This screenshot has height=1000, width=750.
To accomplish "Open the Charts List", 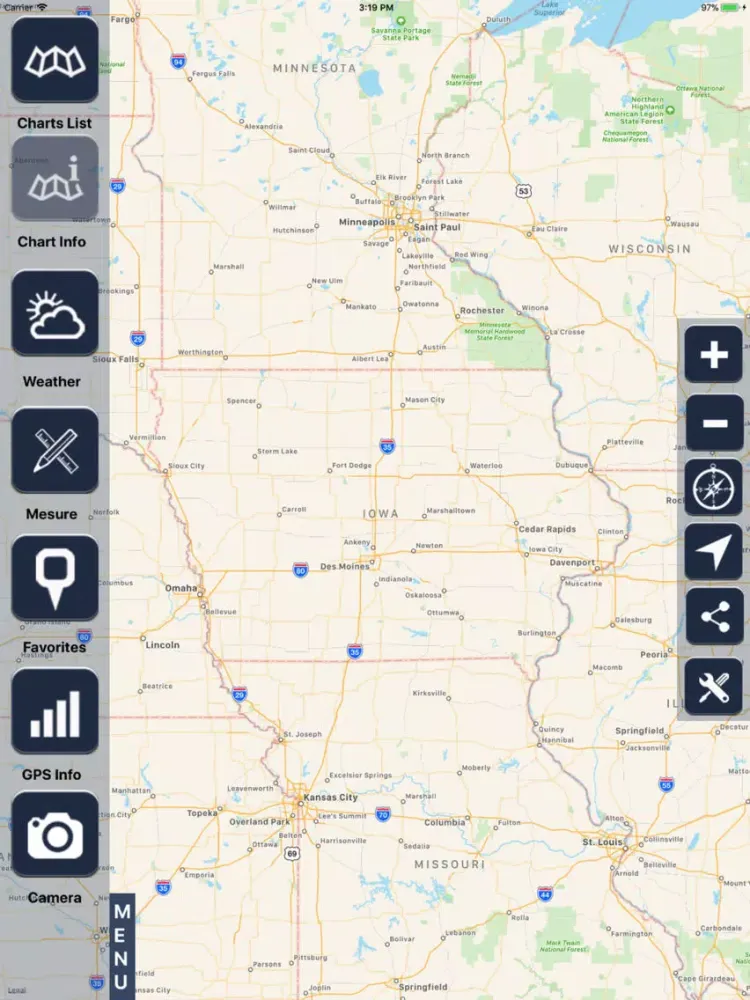I will point(55,61).
